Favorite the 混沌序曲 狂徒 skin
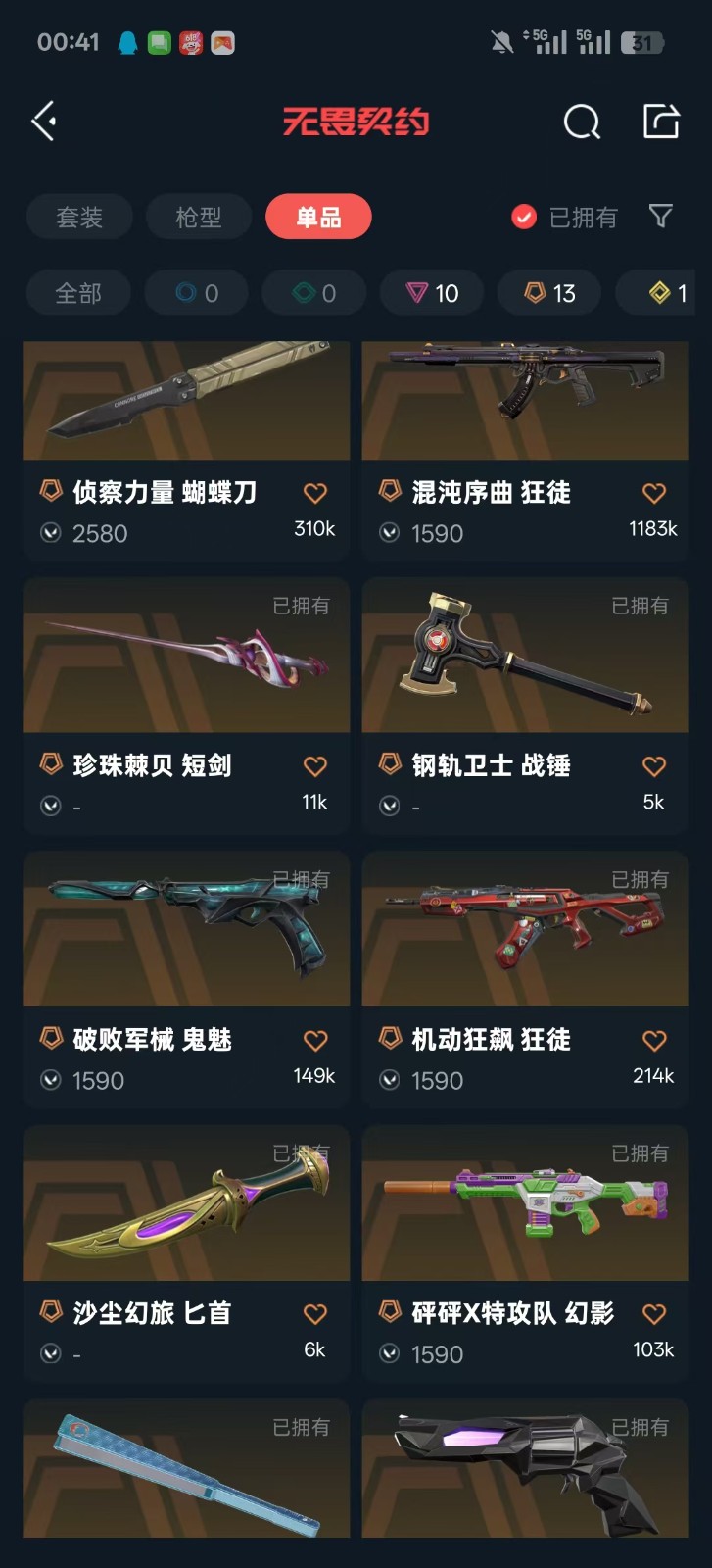Image resolution: width=712 pixels, height=1568 pixels. (x=654, y=493)
